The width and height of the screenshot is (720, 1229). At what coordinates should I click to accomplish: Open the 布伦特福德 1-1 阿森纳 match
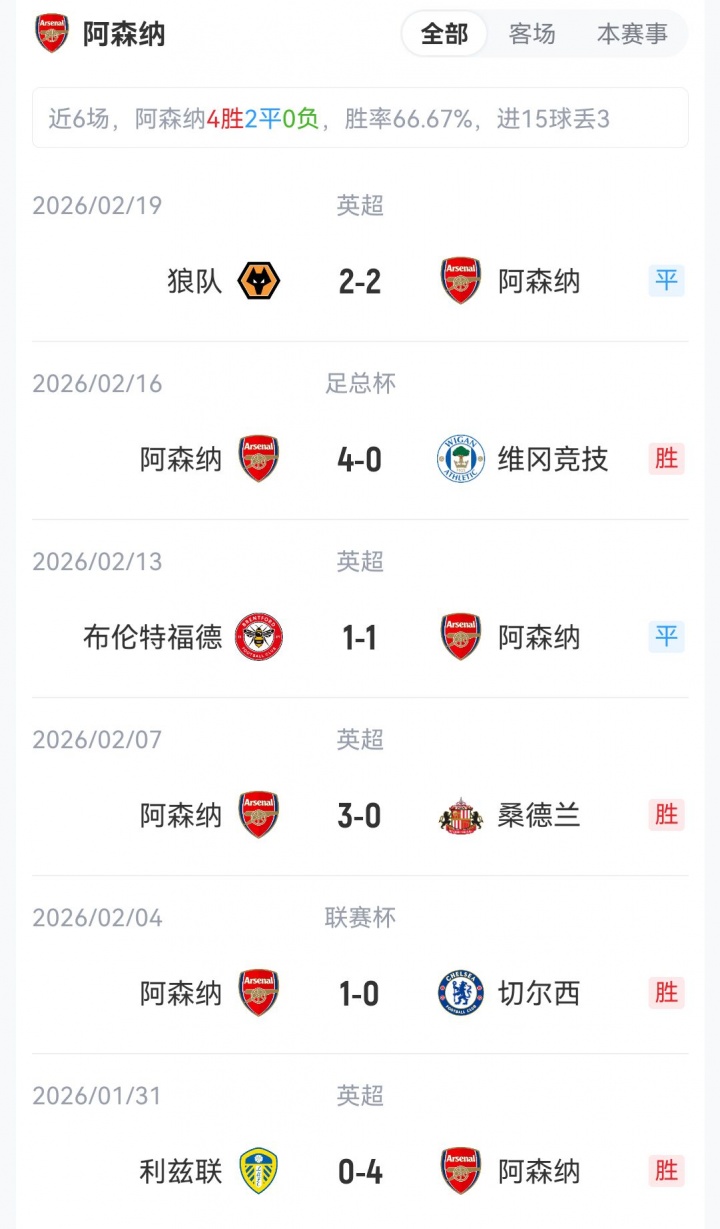tap(360, 637)
